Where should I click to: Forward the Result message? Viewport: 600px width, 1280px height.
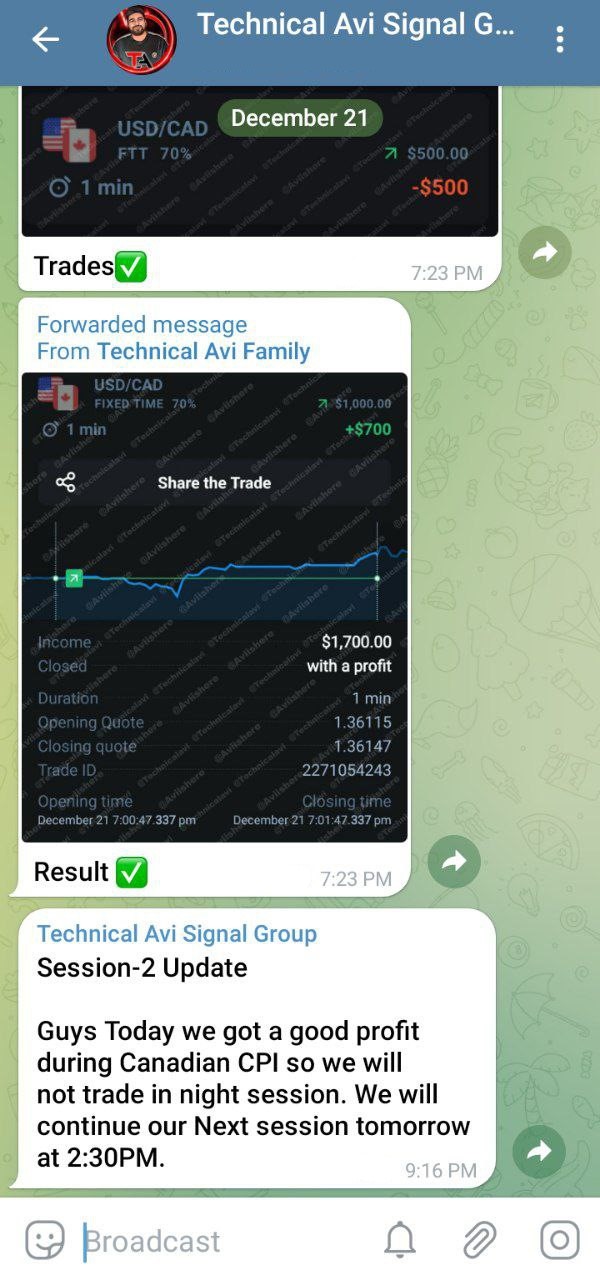tap(454, 861)
